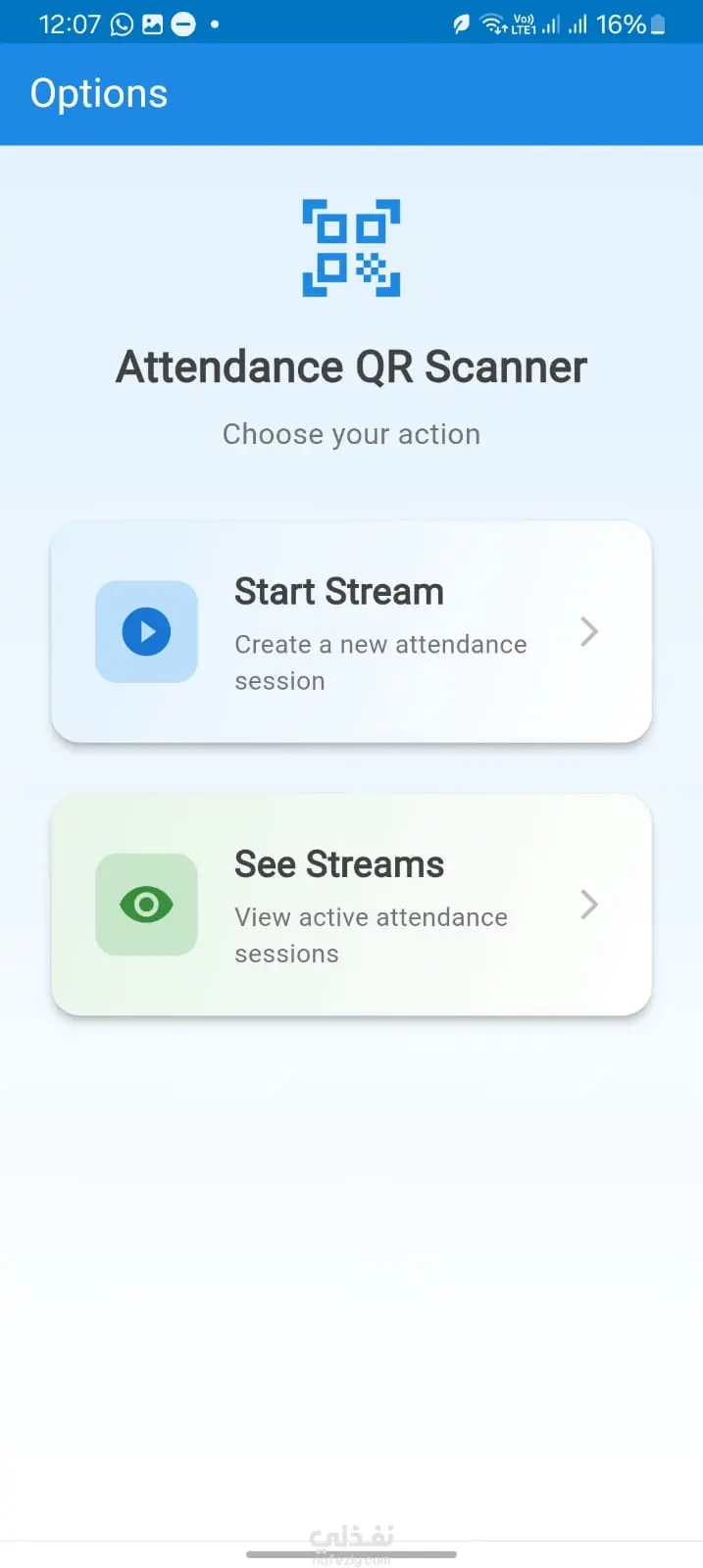Open the See Streams card
The image size is (703, 1568).
pyautogui.click(x=351, y=905)
